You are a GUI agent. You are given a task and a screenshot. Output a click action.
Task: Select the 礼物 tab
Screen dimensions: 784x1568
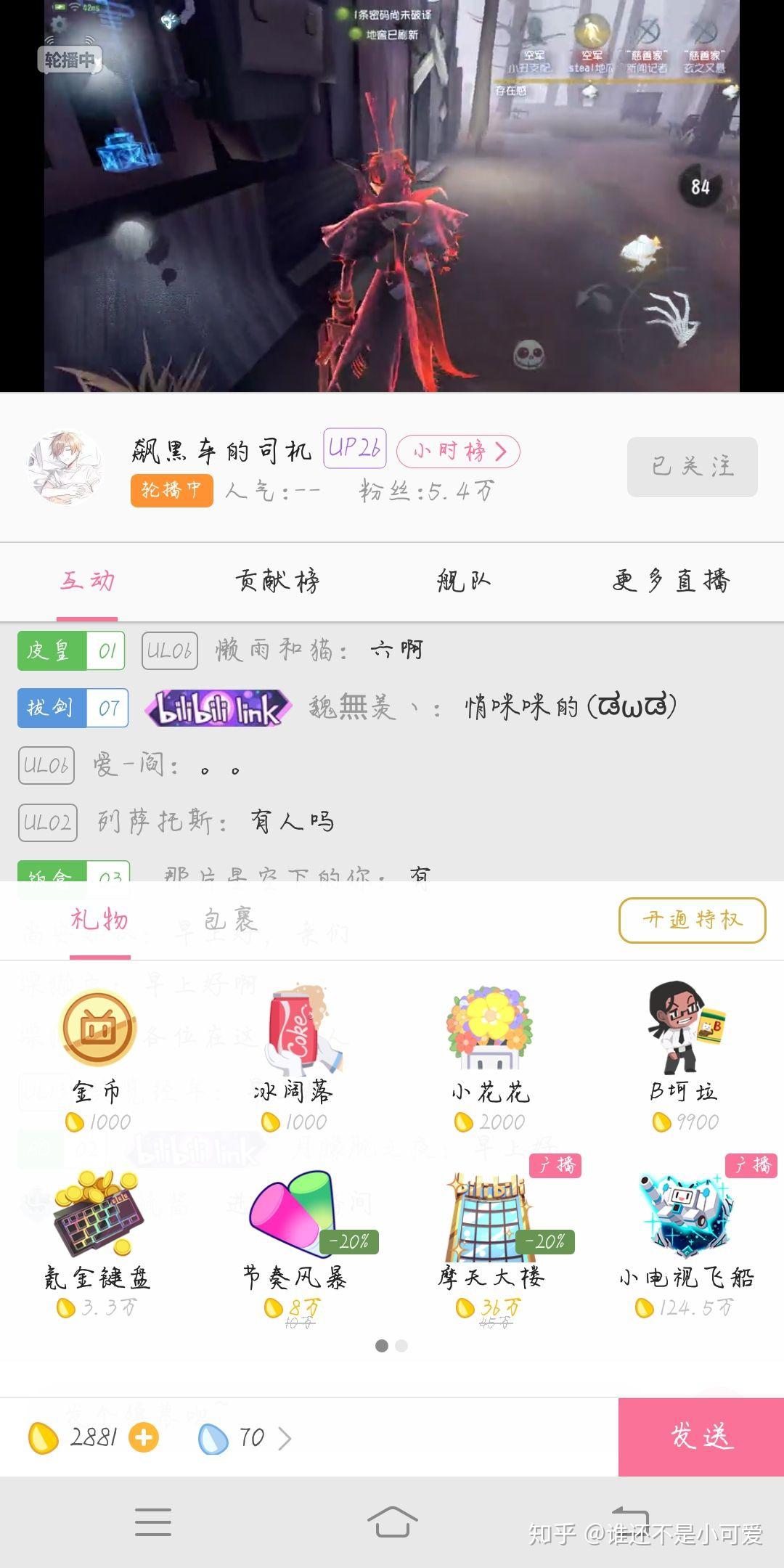point(99,920)
